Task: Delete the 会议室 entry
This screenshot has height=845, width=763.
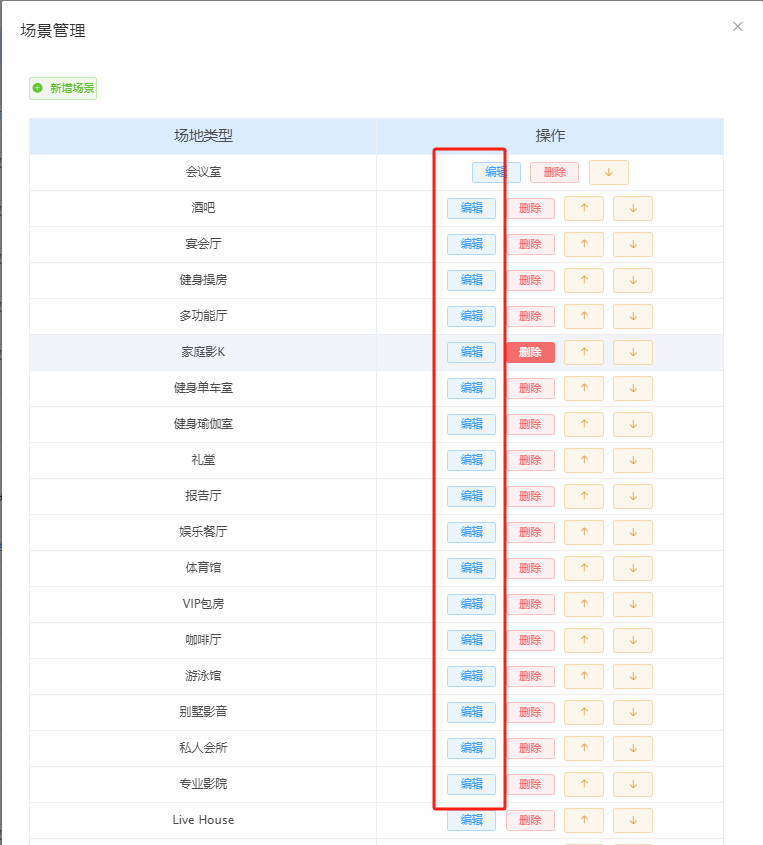Action: point(554,172)
